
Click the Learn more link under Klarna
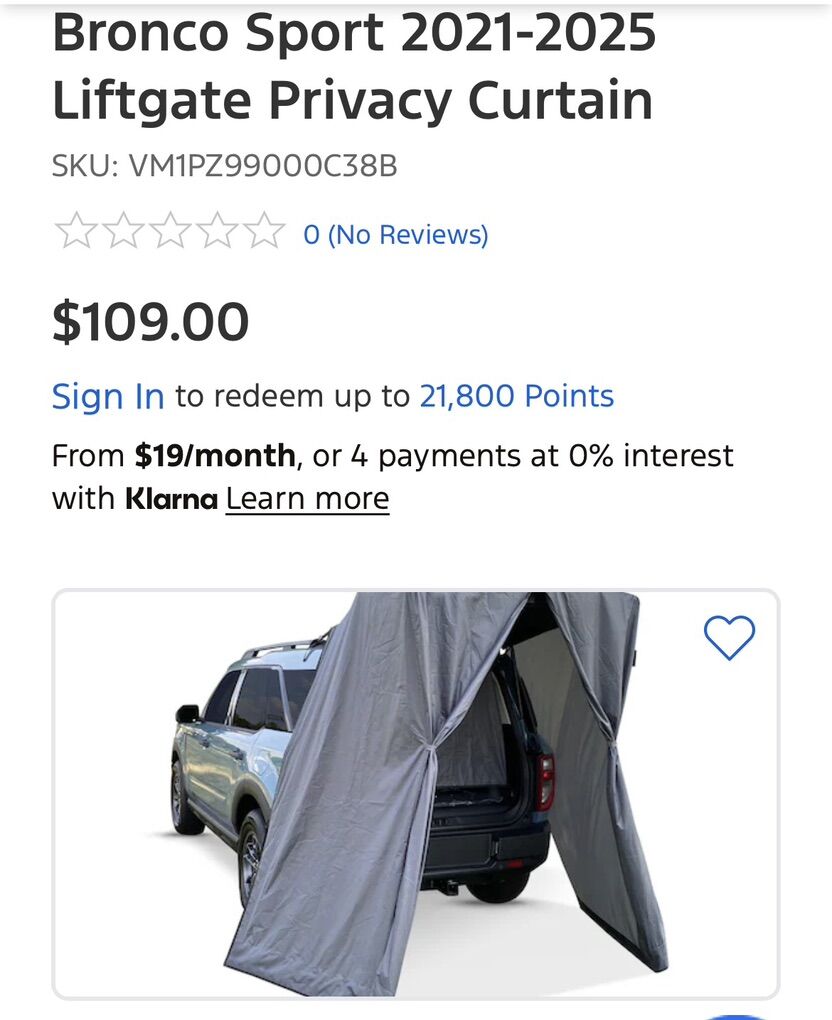pos(306,497)
